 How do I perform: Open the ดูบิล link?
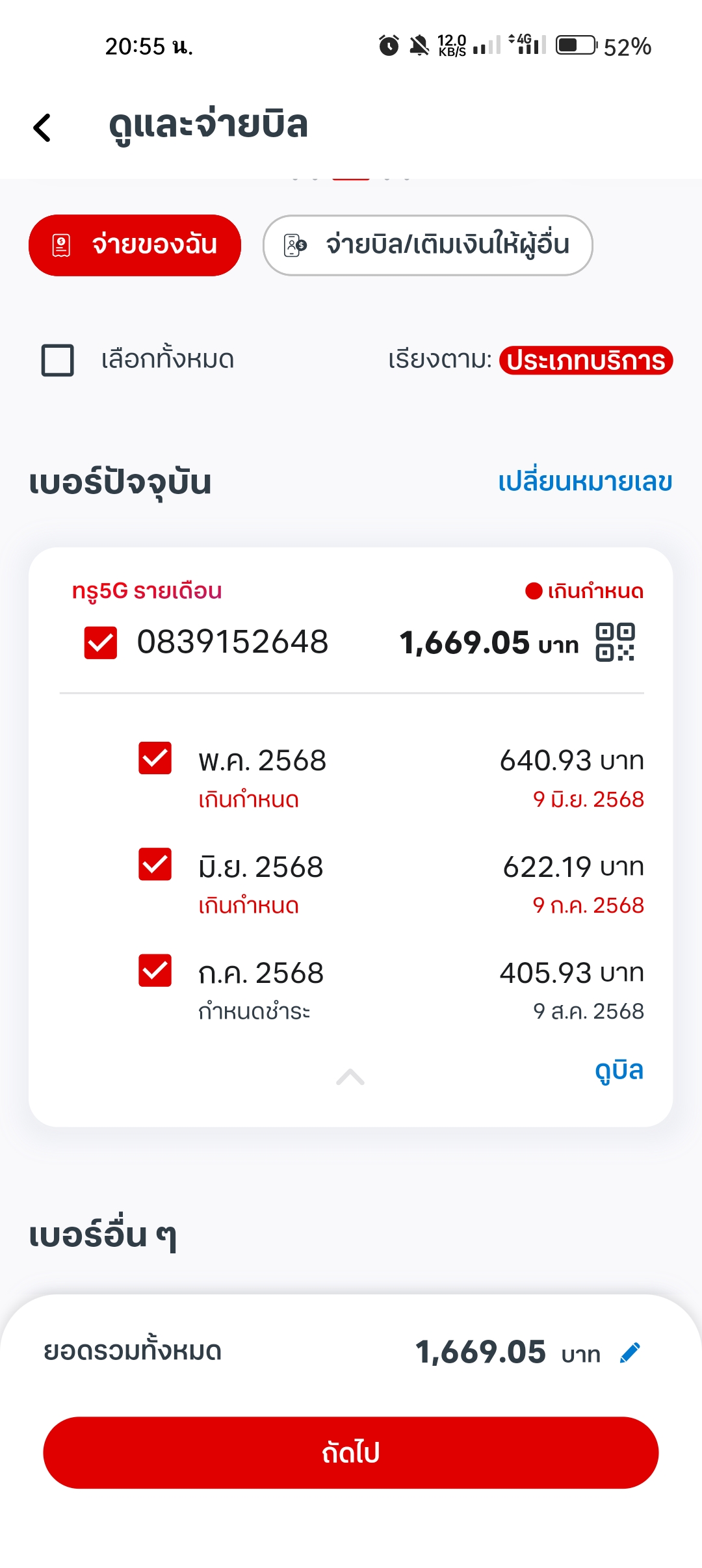point(619,1070)
